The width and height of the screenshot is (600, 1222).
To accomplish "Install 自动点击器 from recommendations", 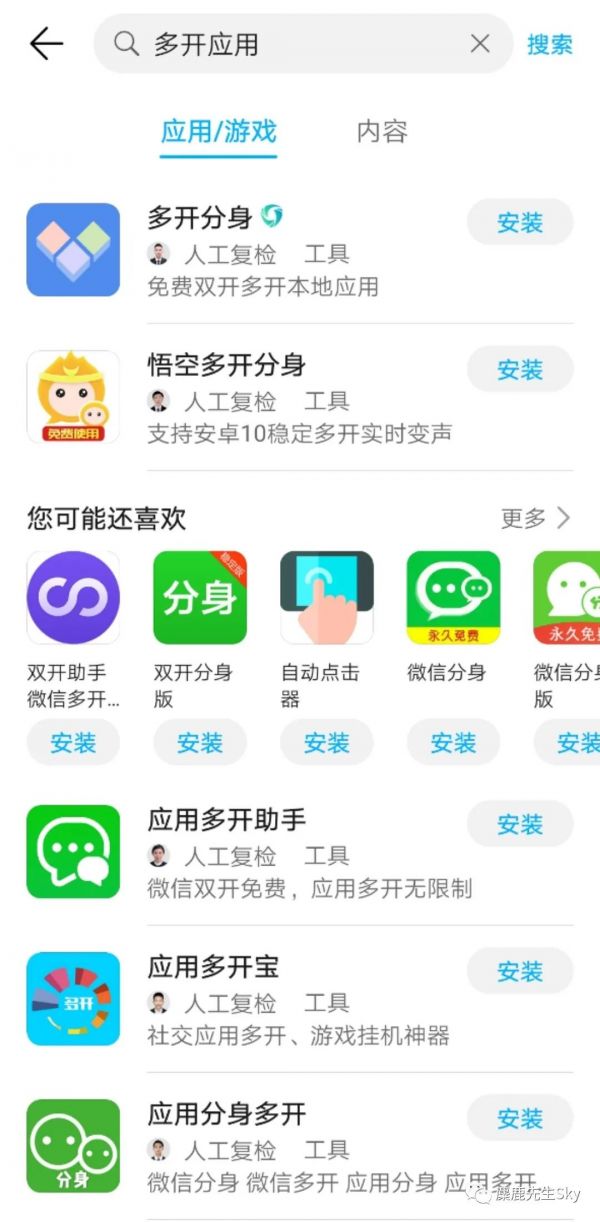I will [326, 743].
